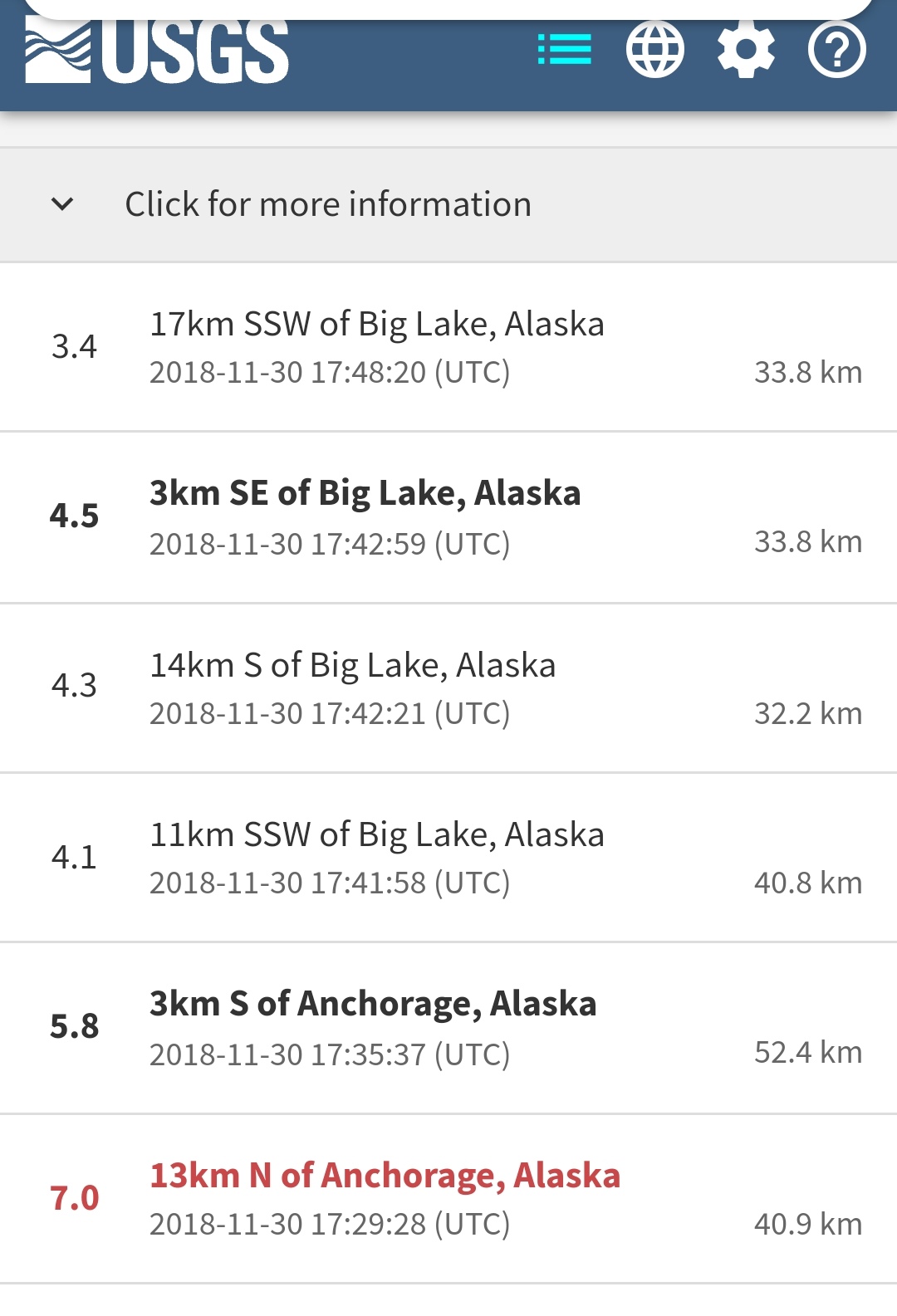View the 4.1 quake 11km SSW of Big Lake

(x=377, y=857)
